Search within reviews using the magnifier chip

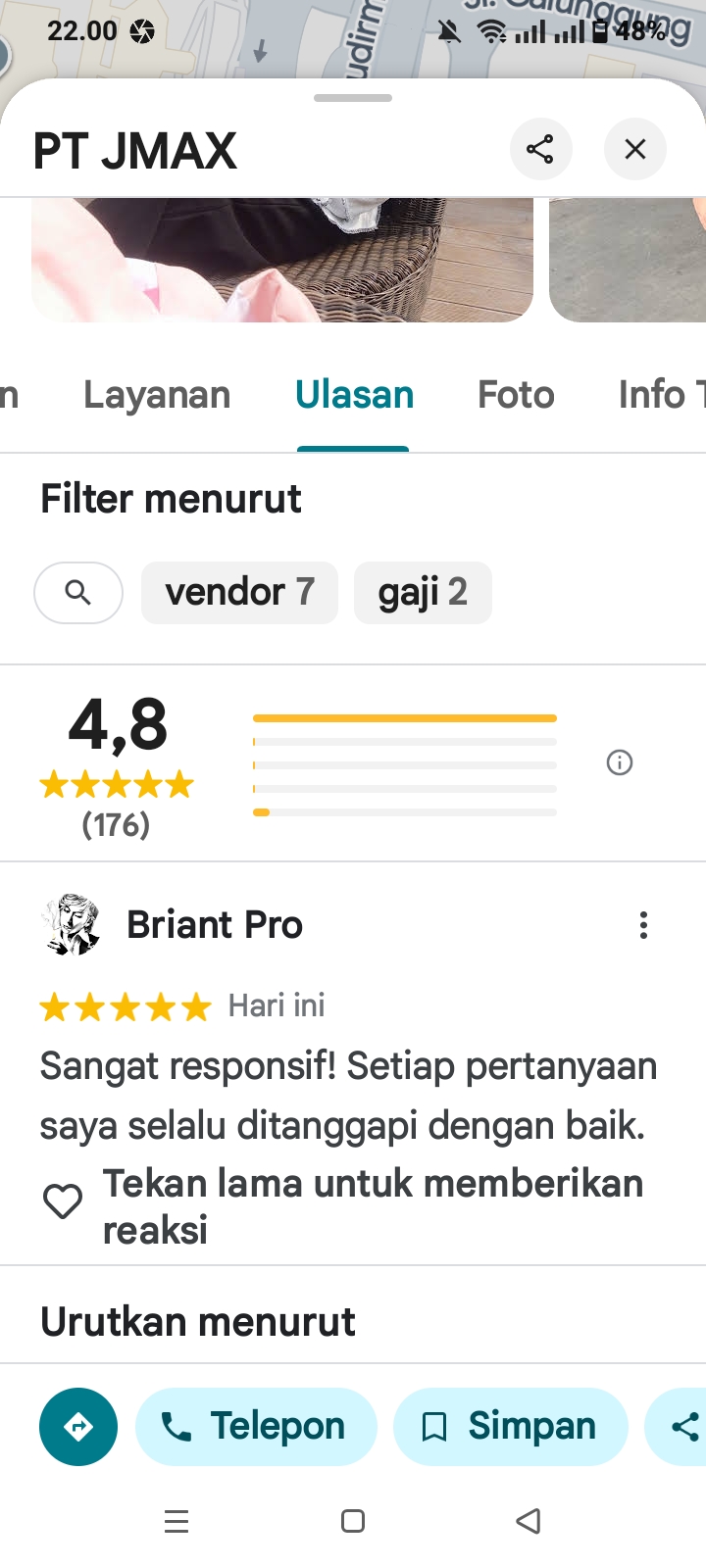(78, 592)
